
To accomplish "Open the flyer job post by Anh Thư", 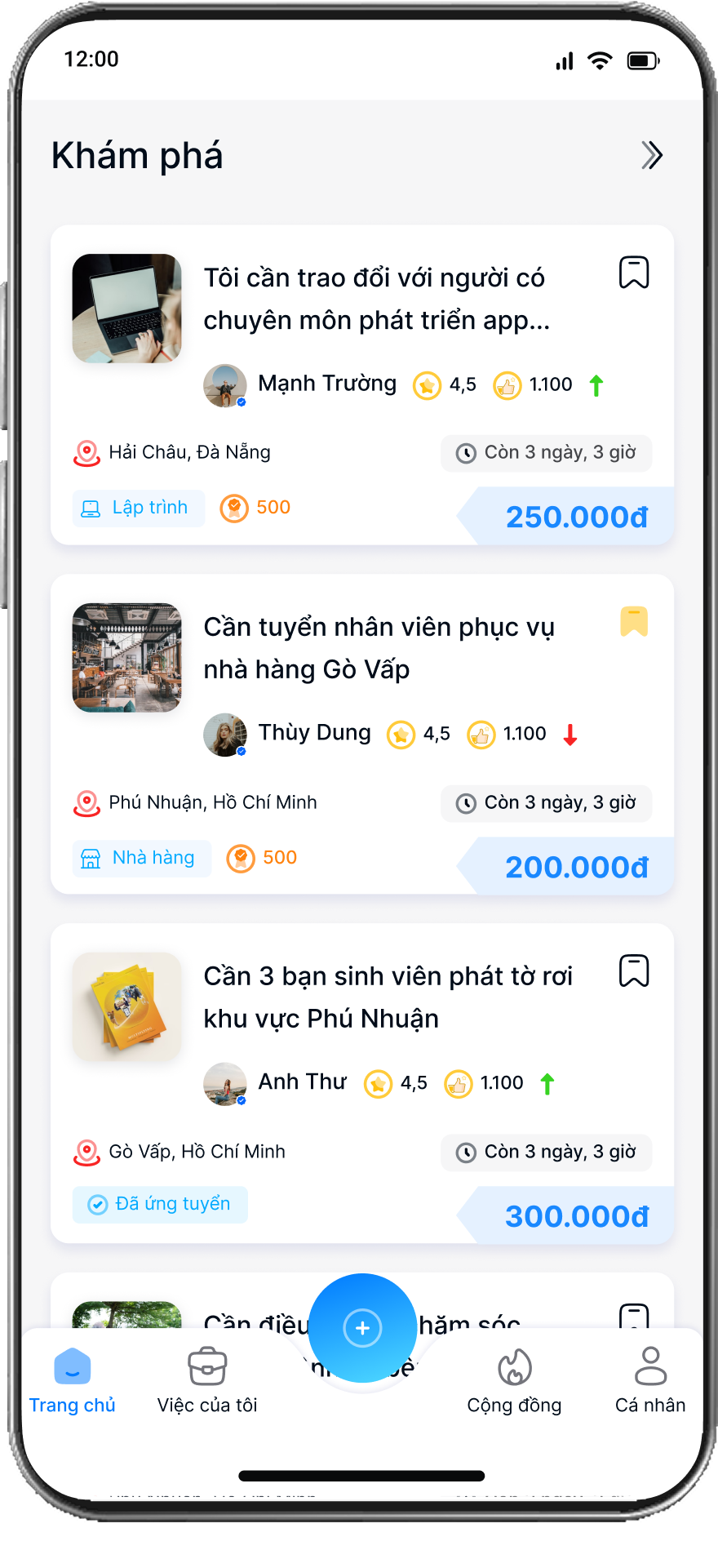I will [388, 997].
